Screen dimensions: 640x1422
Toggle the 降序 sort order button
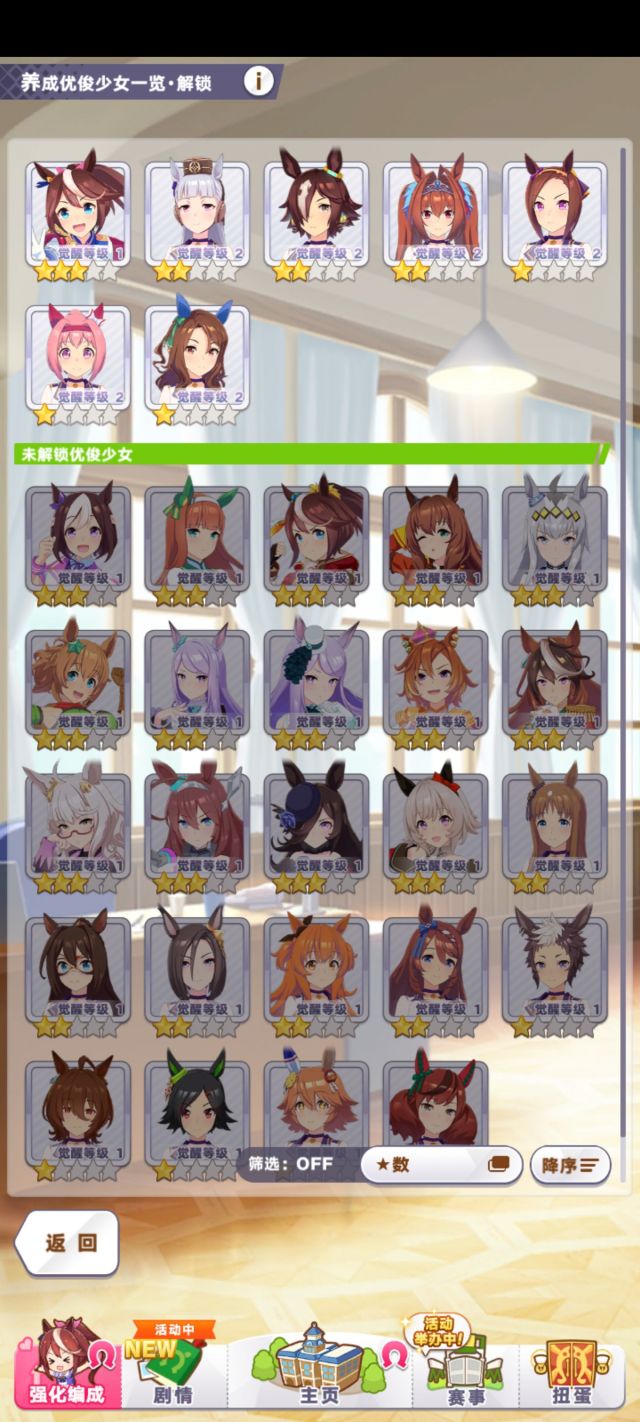click(x=569, y=1165)
